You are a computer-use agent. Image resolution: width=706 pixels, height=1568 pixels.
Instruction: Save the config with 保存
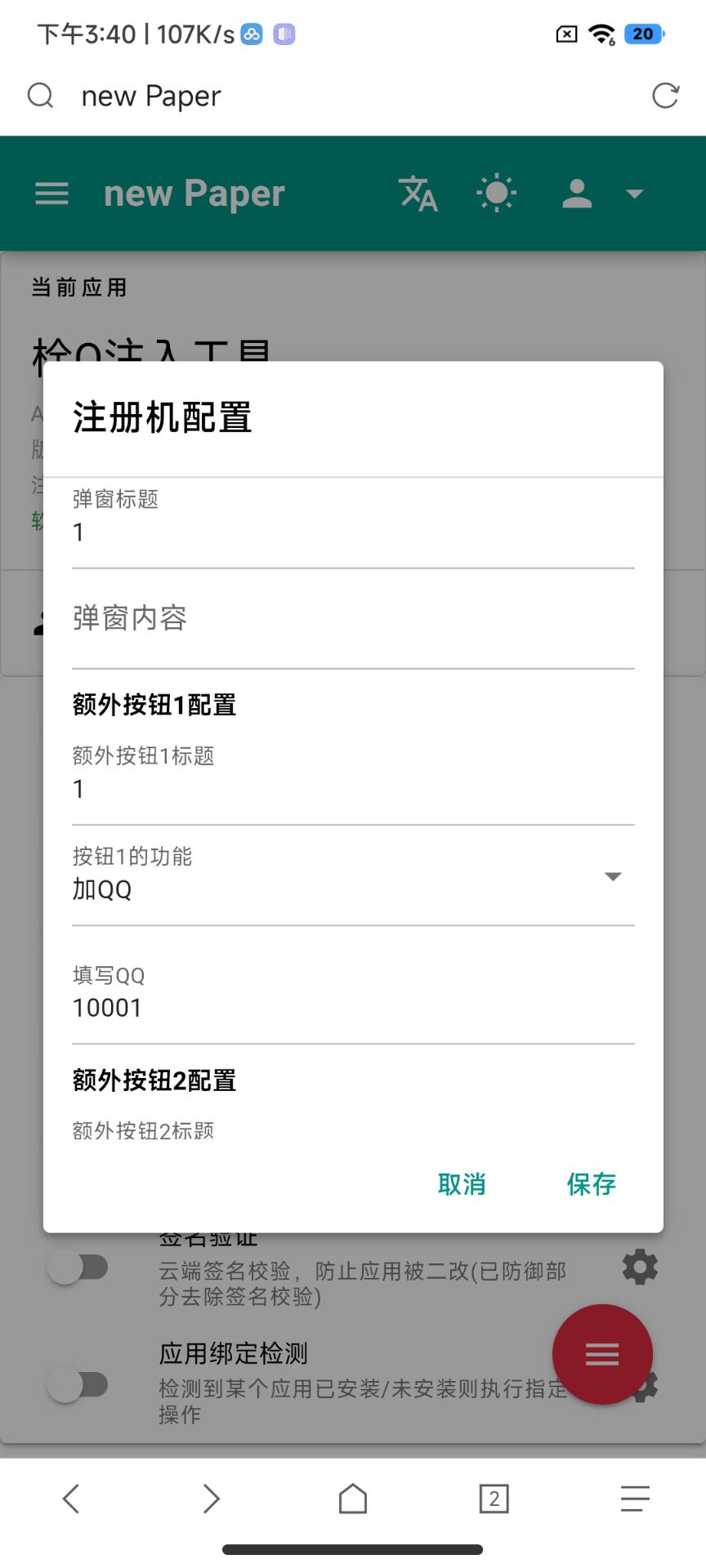coord(591,1183)
